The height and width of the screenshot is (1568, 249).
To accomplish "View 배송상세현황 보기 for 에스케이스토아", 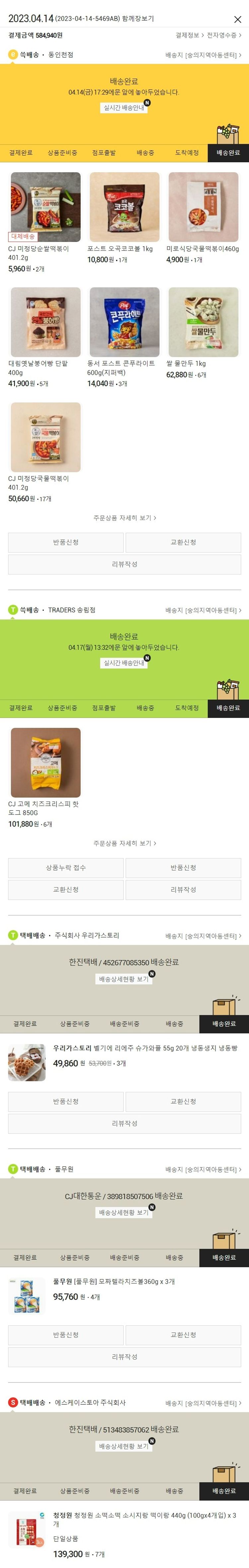I will click(x=124, y=1446).
